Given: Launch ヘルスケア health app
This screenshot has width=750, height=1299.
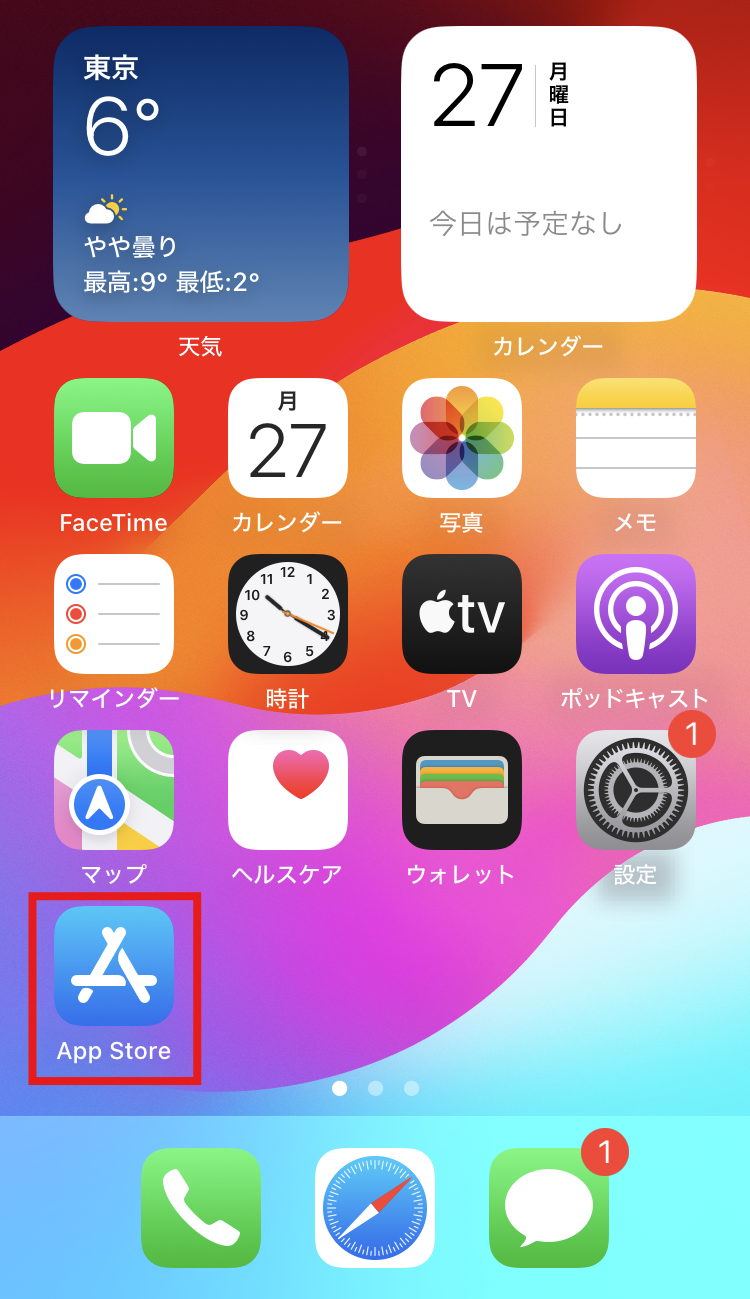Looking at the screenshot, I should click(x=288, y=790).
